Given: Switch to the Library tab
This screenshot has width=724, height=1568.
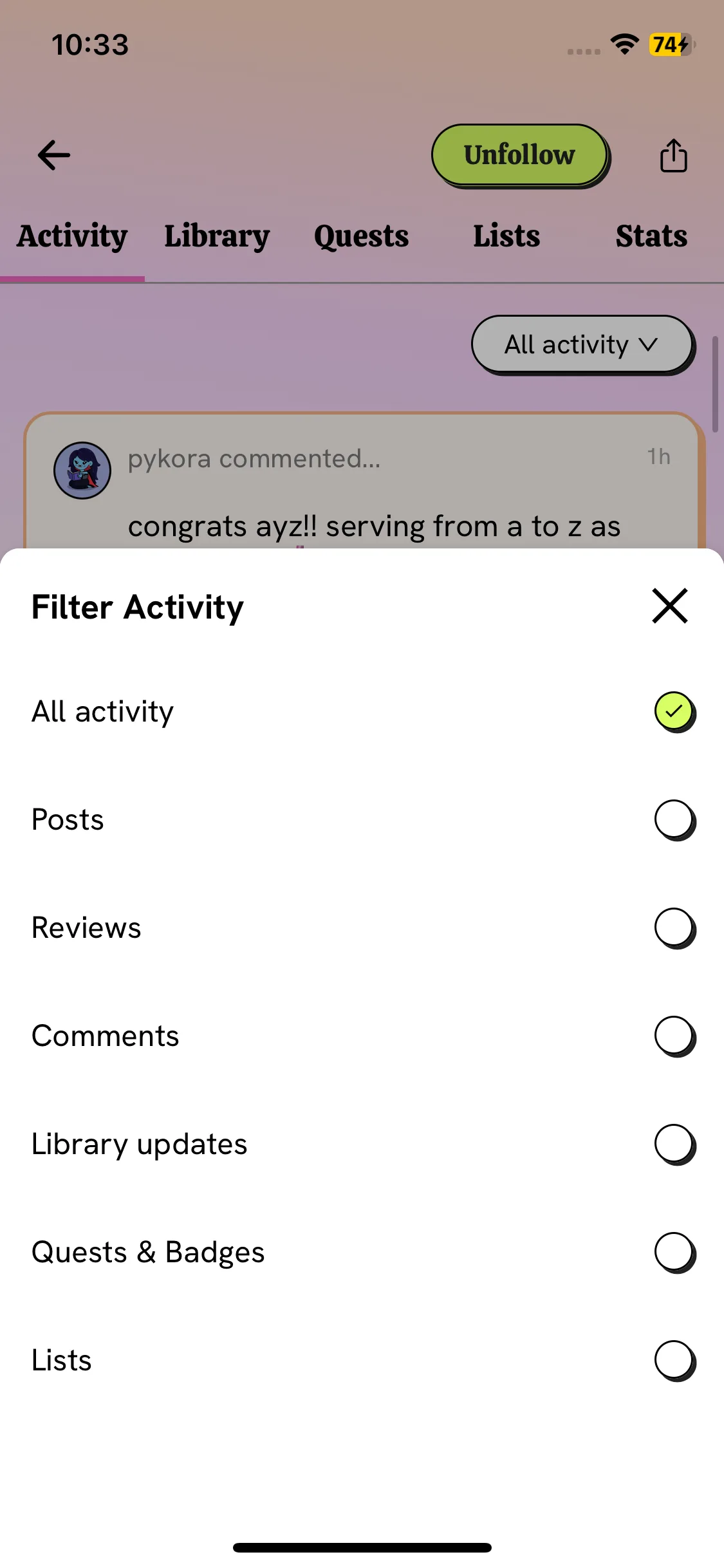Looking at the screenshot, I should point(217,236).
